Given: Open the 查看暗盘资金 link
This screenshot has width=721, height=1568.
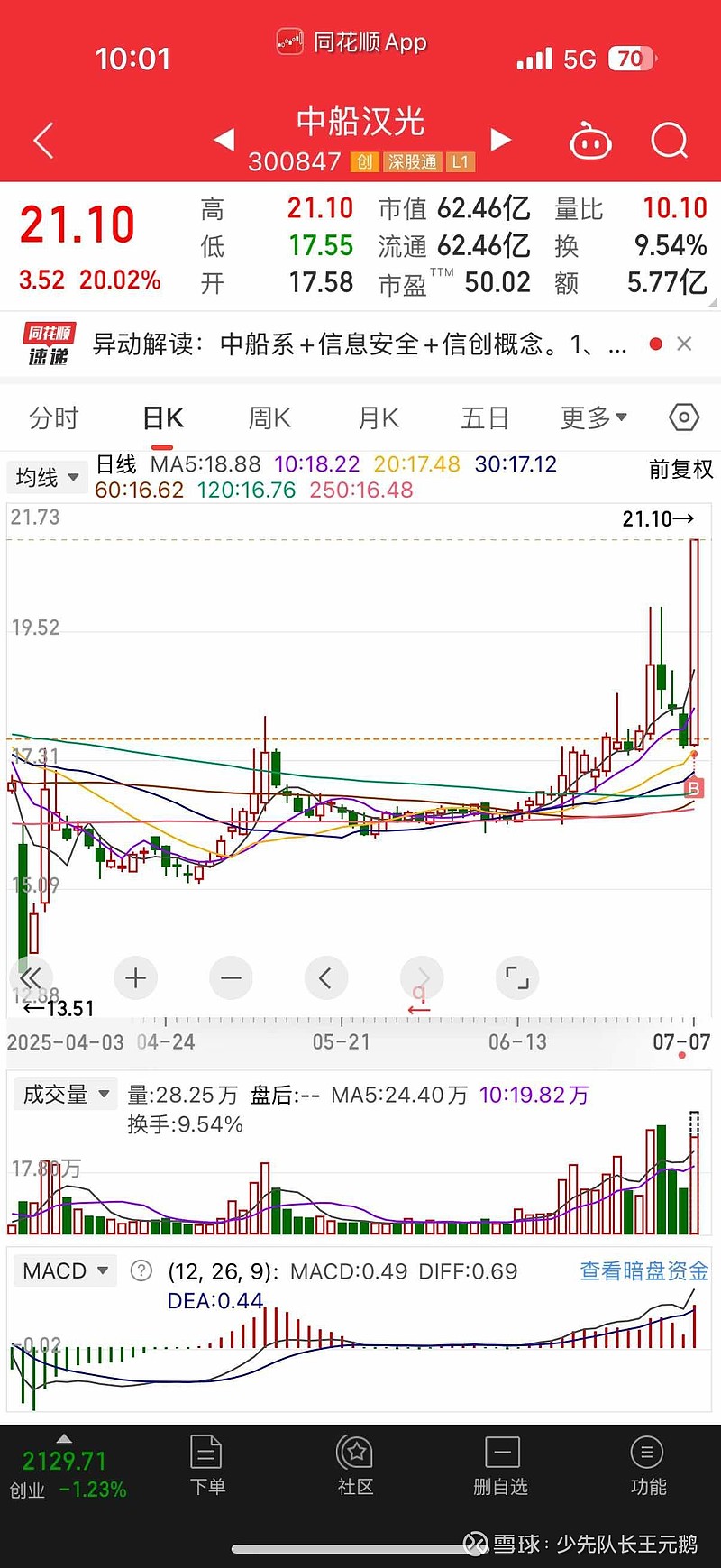Looking at the screenshot, I should coord(644,1270).
